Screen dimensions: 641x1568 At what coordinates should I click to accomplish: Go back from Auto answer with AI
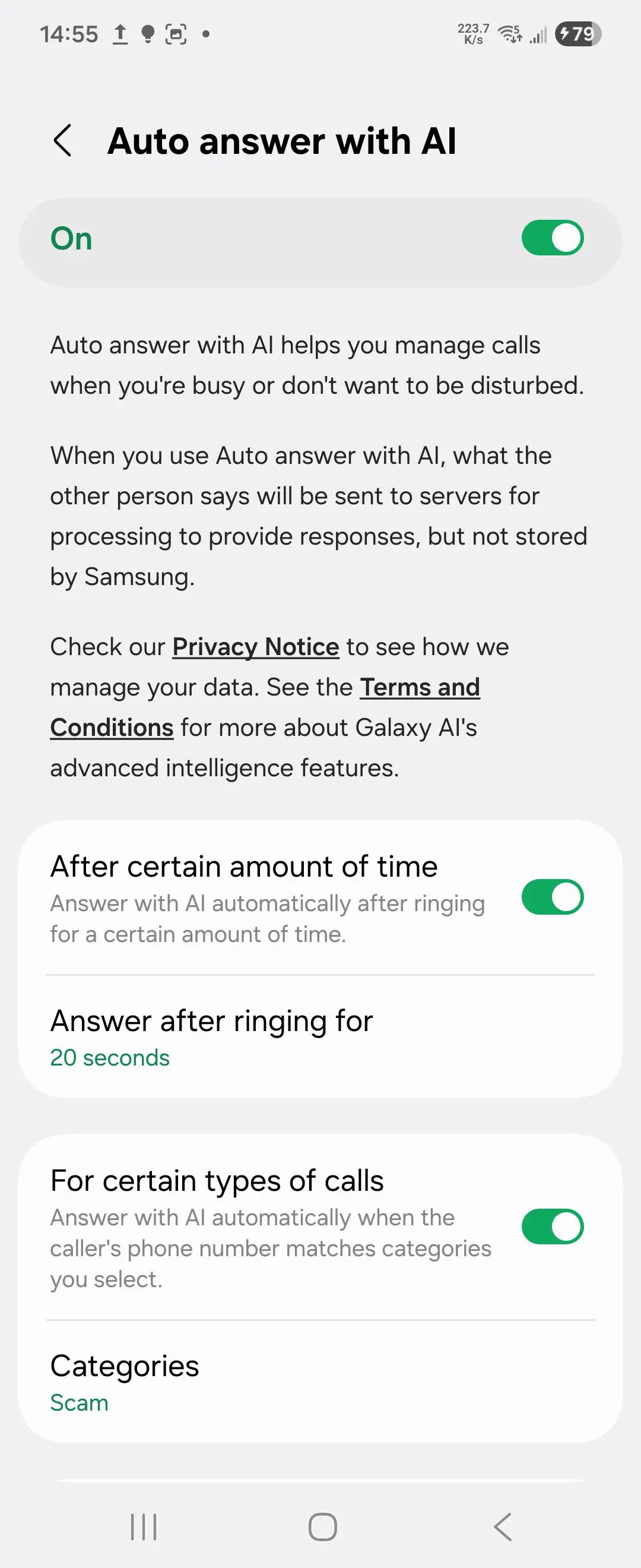[64, 141]
